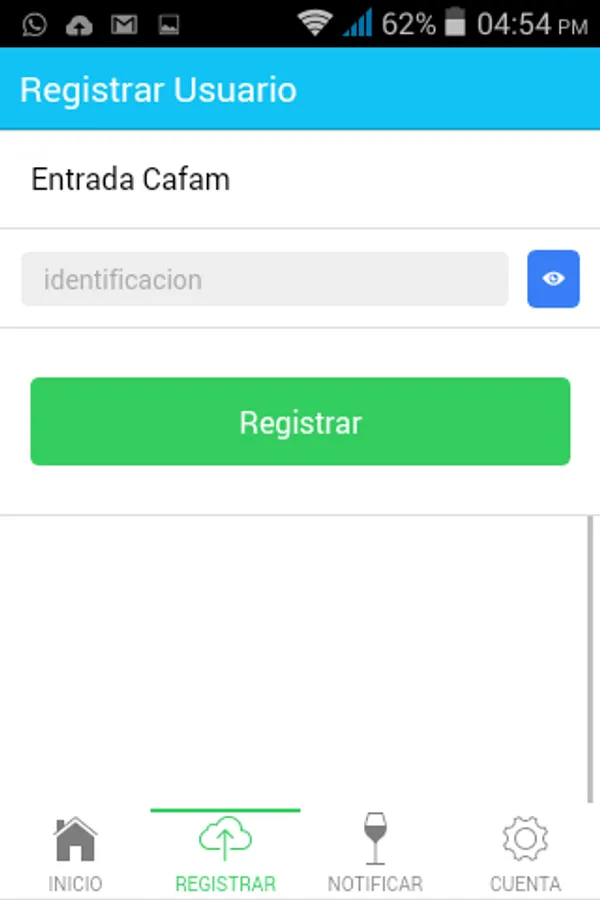Select the Entrada Cafam row
Screen dimensions: 600x900
tap(300, 180)
